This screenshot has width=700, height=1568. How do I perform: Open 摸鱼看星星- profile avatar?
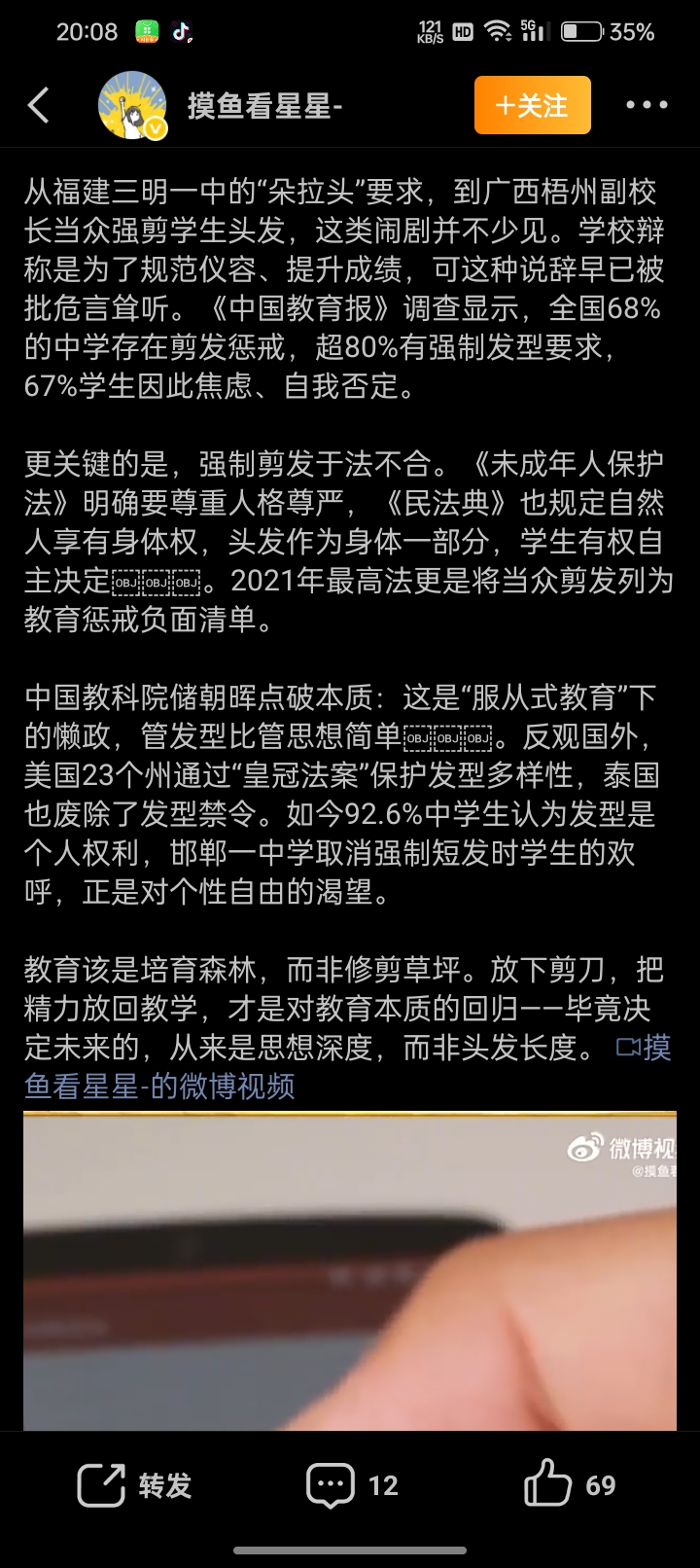[x=133, y=105]
